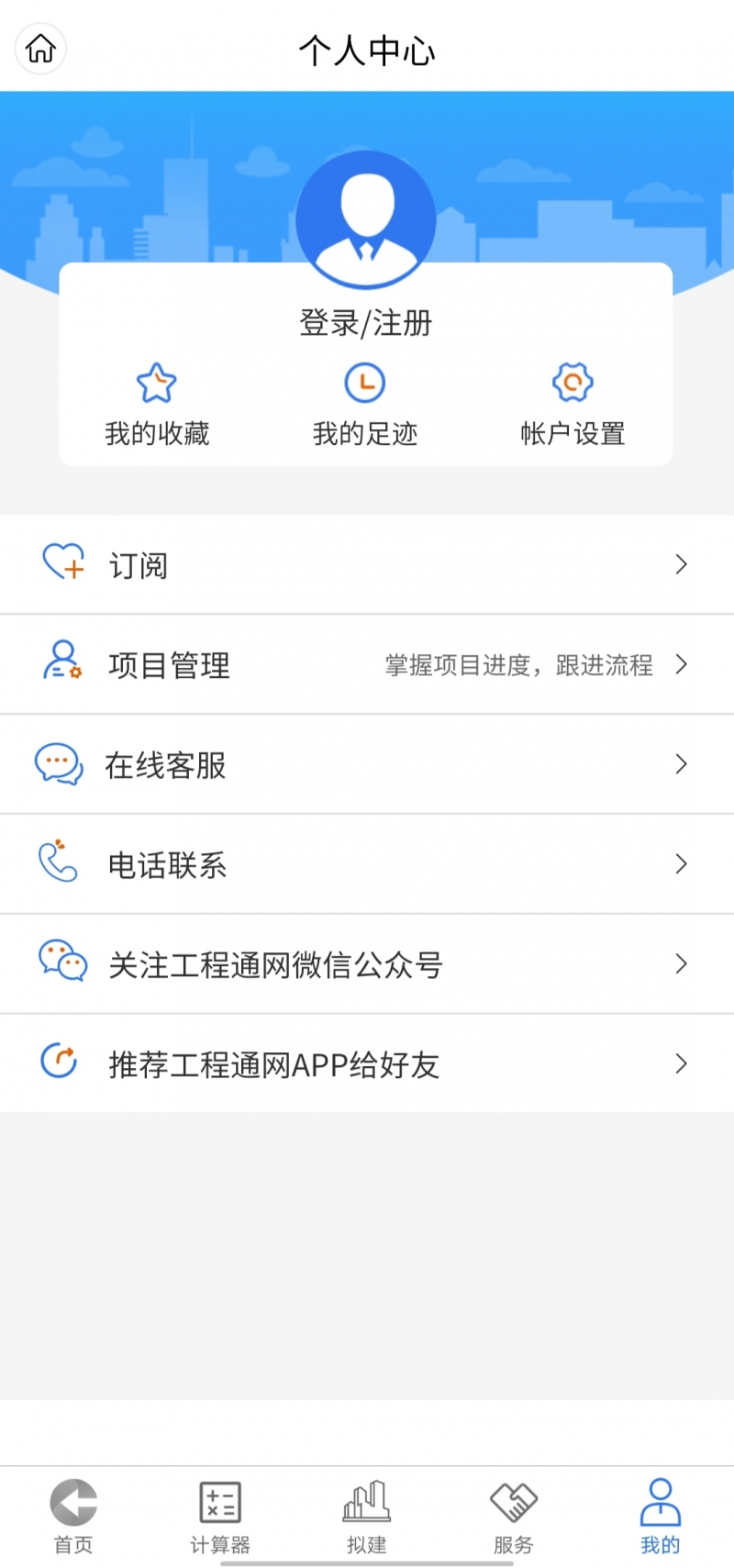Tap the 电话联系 phone icon
734x1568 pixels.
coord(57,862)
